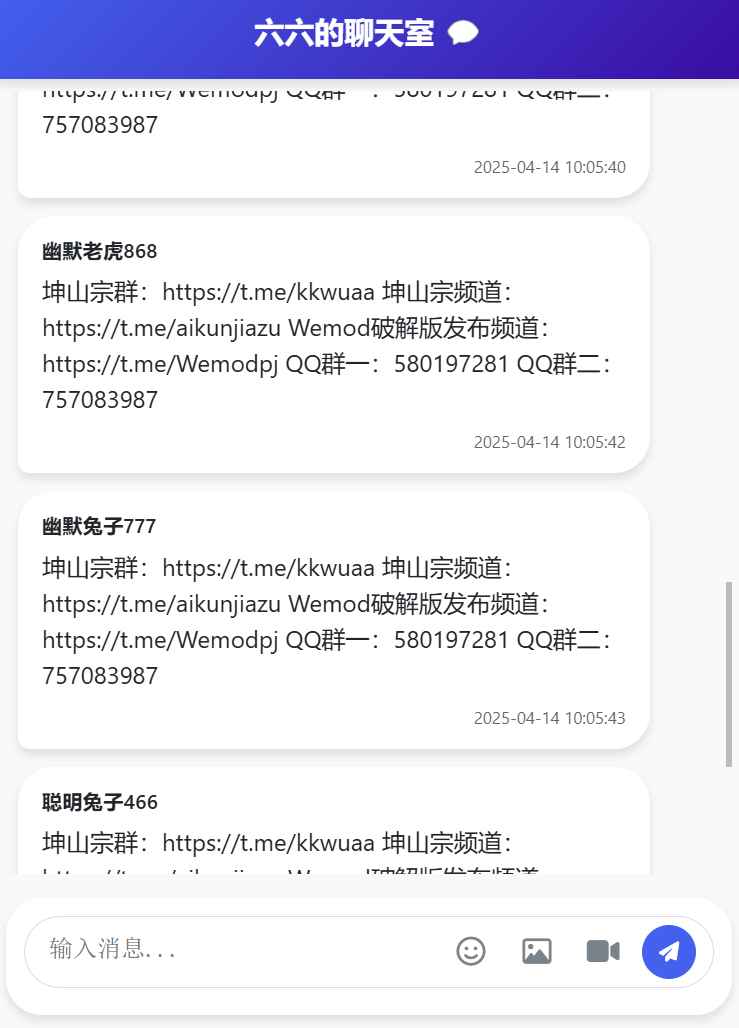Click username 幽默兔子777
The image size is (739, 1028).
98,527
